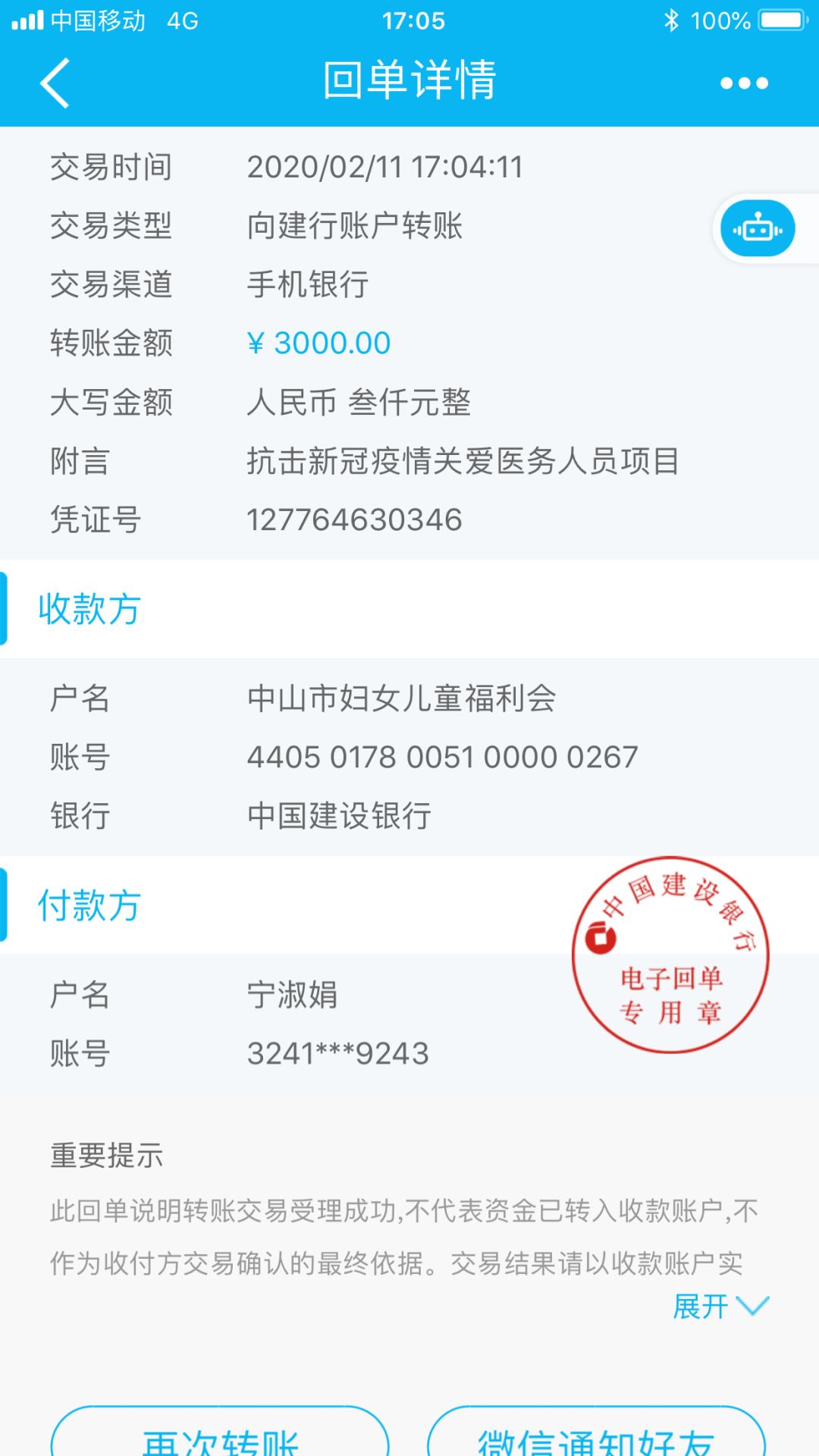819x1456 pixels.
Task: Expand the 重要提示 text with 展开
Action: (720, 1306)
